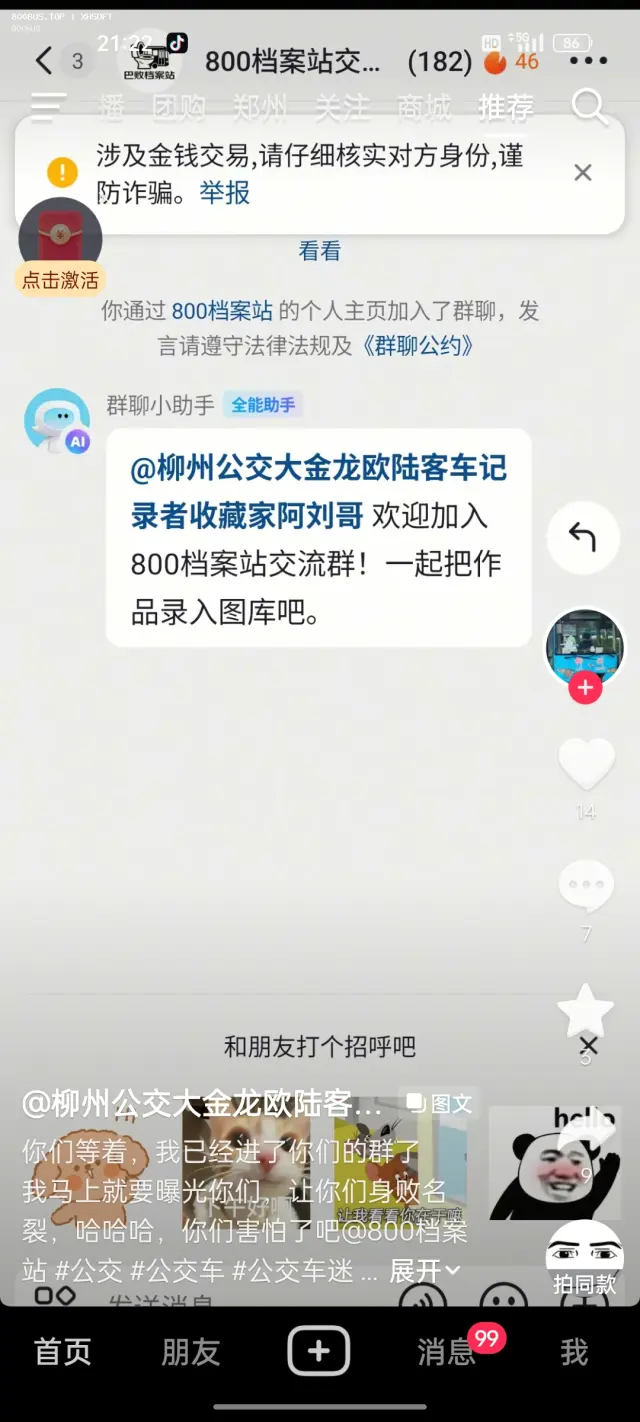
Task: Open the comments bubble icon
Action: (x=586, y=887)
